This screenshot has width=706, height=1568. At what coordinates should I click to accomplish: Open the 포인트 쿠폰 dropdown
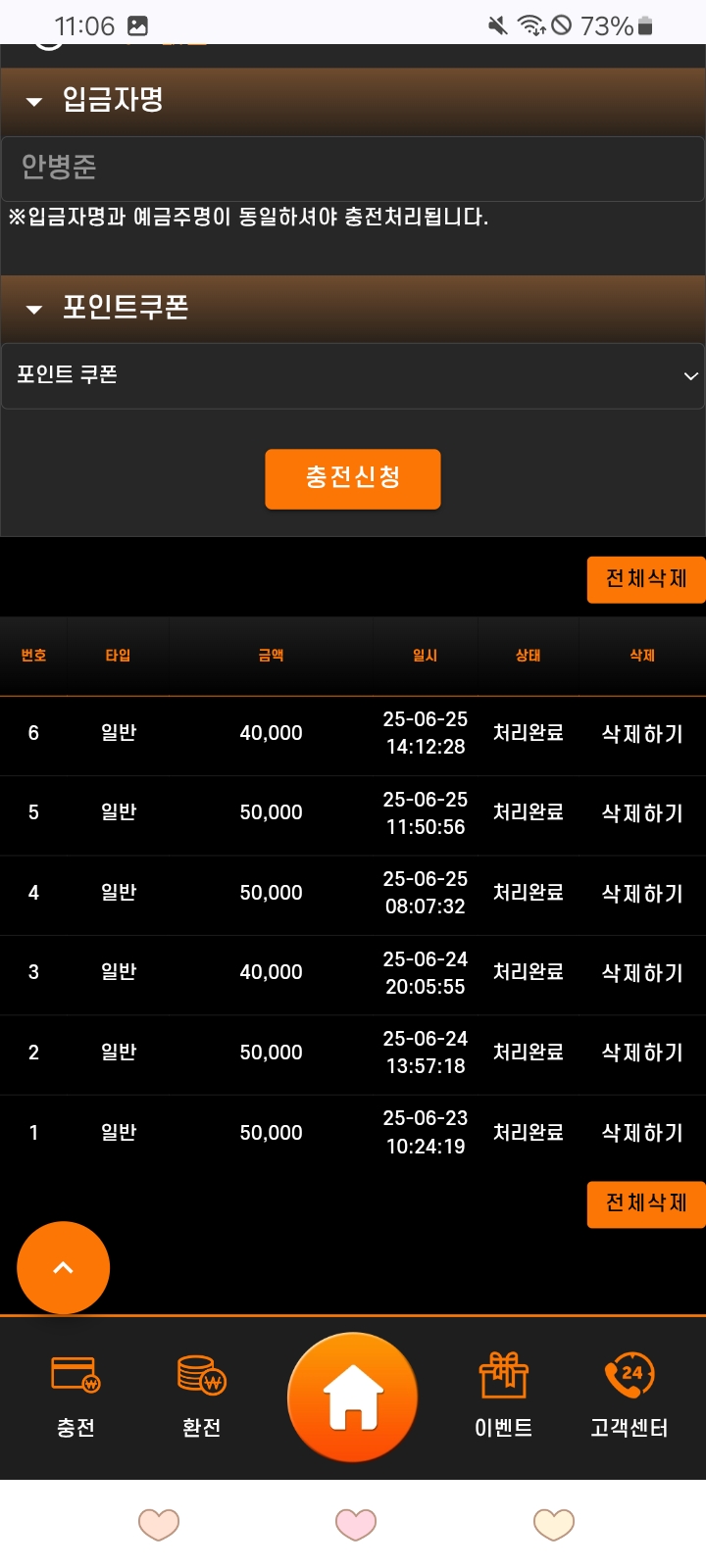[x=353, y=375]
